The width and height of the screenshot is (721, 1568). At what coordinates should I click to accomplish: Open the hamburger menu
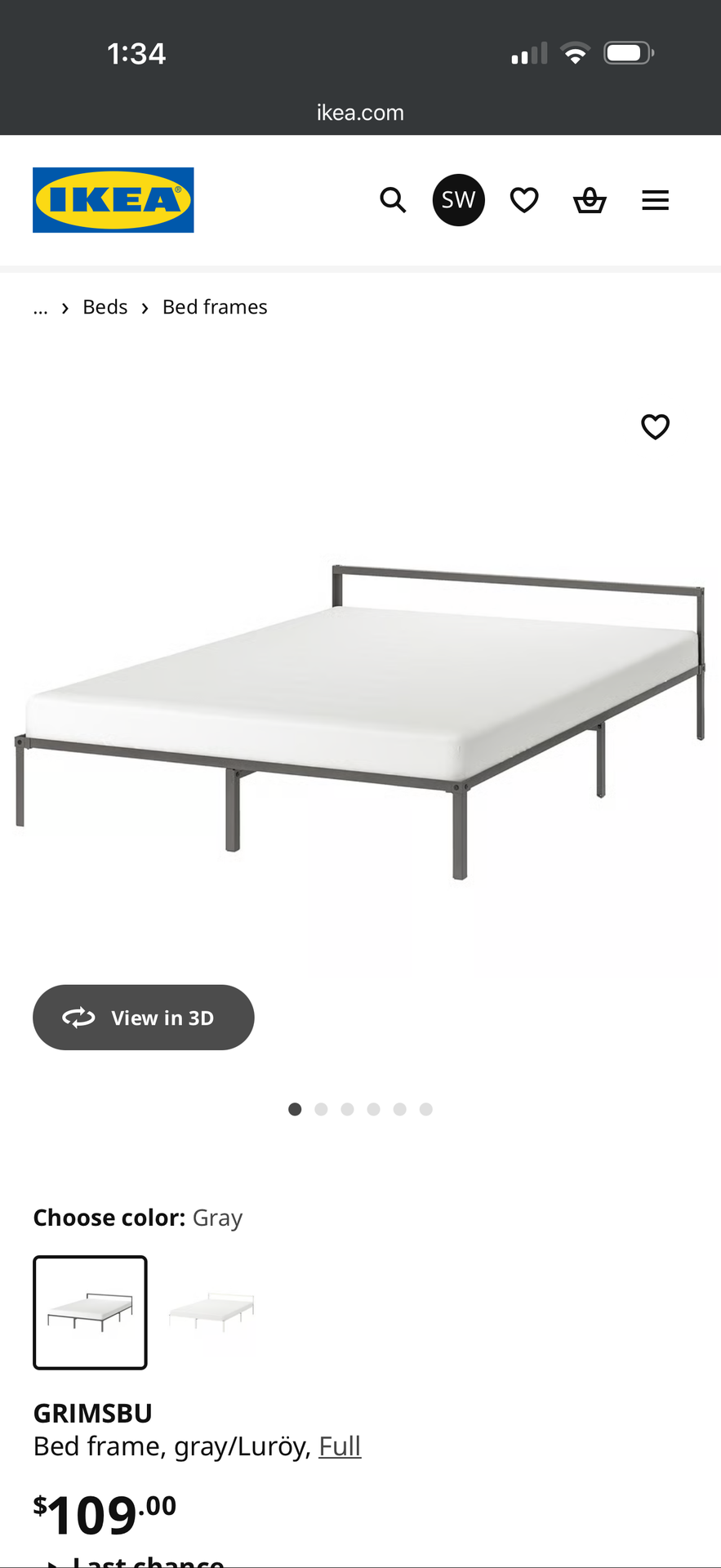click(655, 200)
